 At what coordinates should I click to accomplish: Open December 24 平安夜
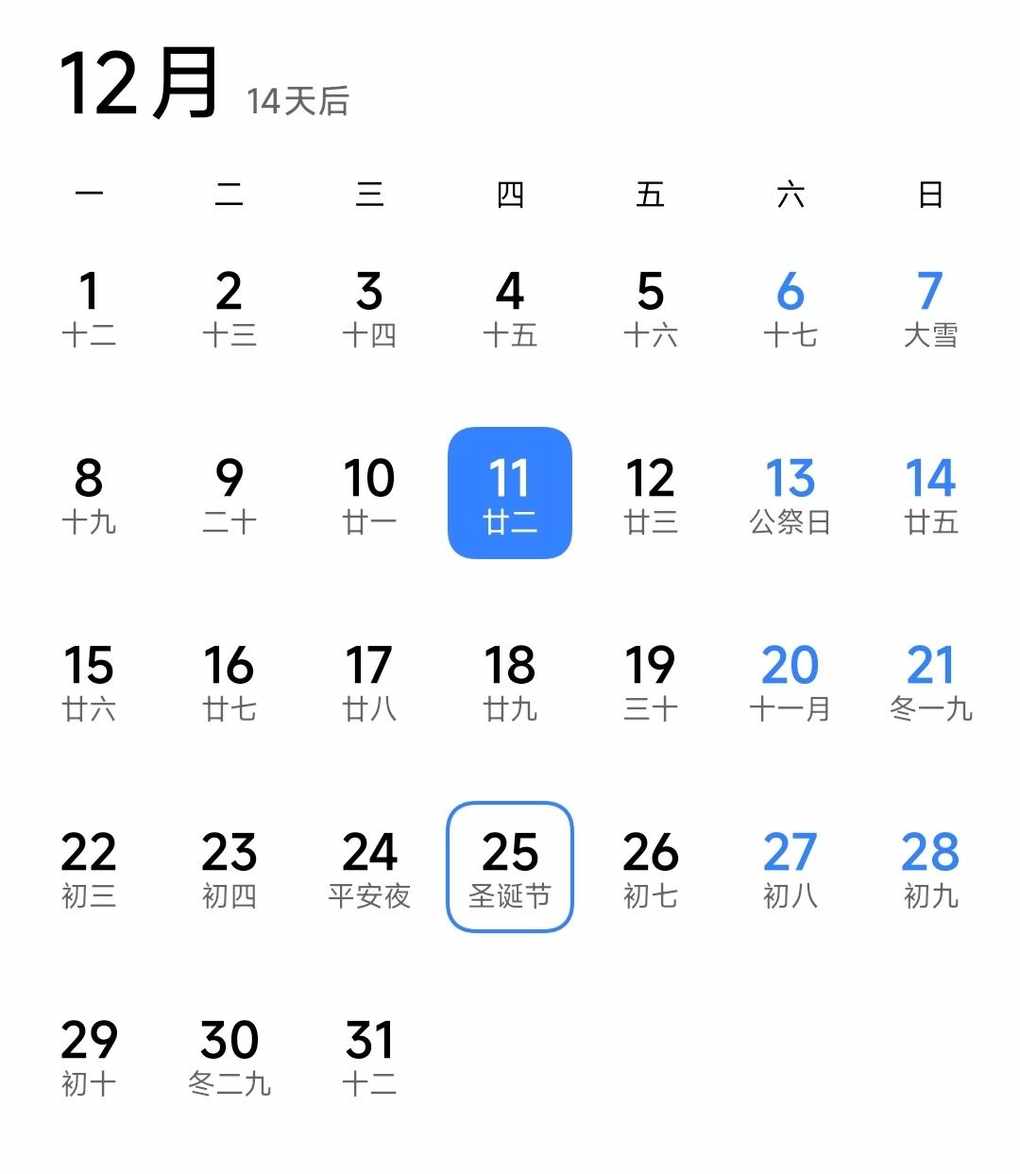click(370, 868)
